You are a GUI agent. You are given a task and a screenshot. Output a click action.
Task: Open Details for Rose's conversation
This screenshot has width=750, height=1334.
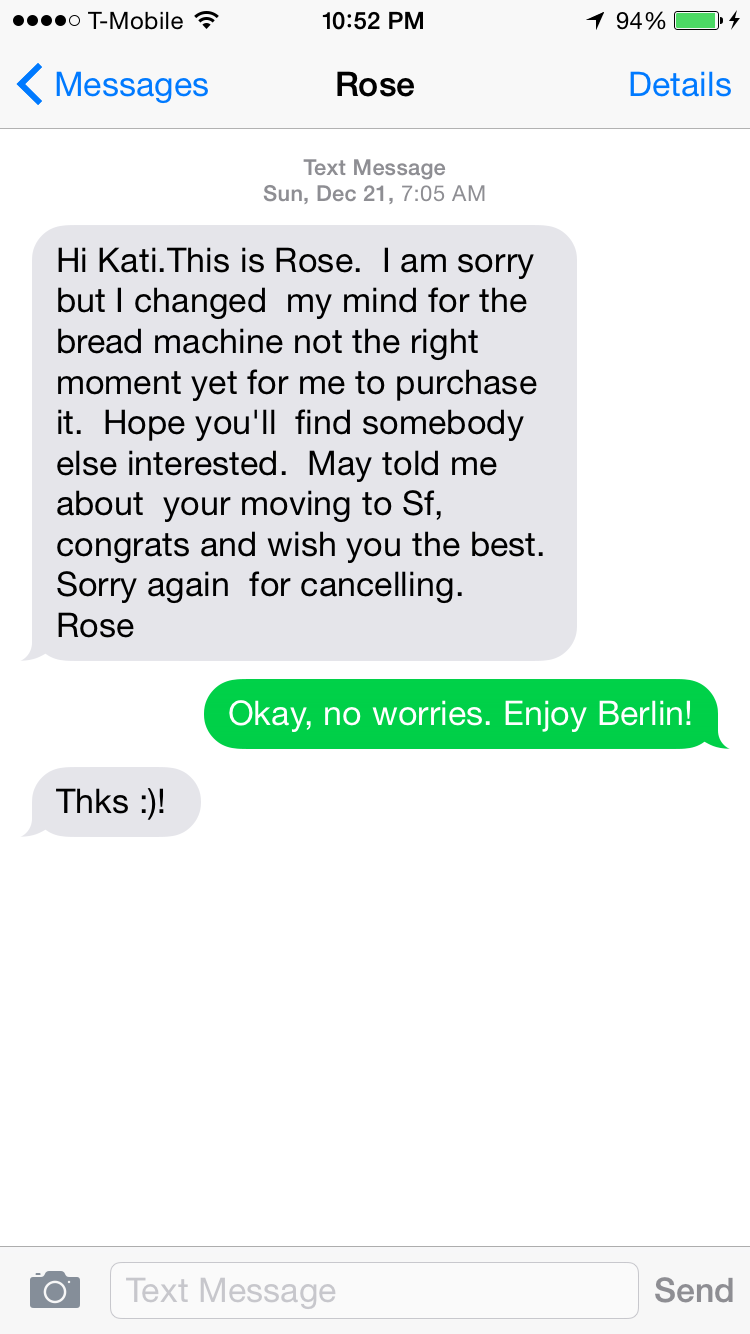(x=679, y=85)
